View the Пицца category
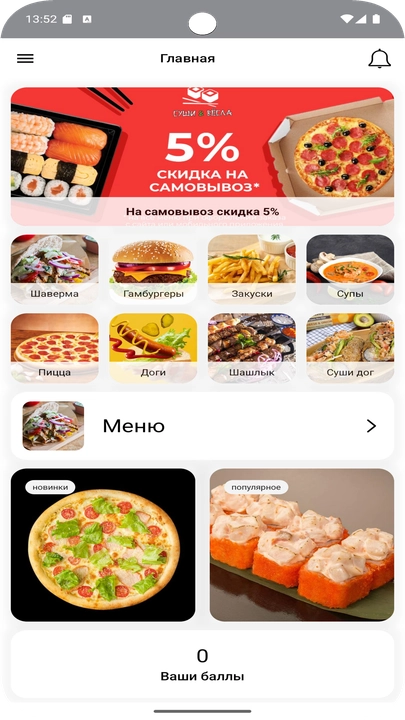The width and height of the screenshot is (405, 720). (x=55, y=348)
